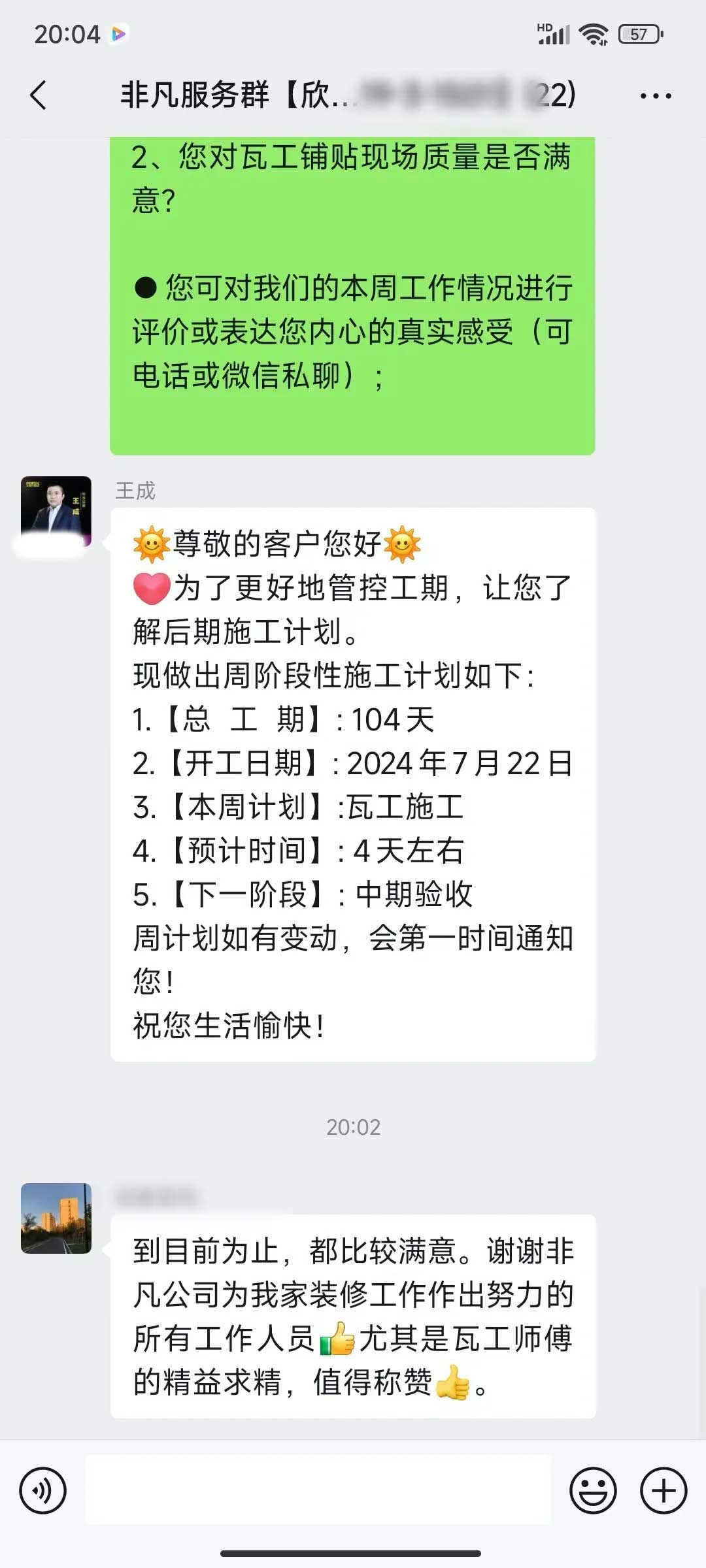
Task: Open the chat options three-dot menu
Action: click(655, 96)
